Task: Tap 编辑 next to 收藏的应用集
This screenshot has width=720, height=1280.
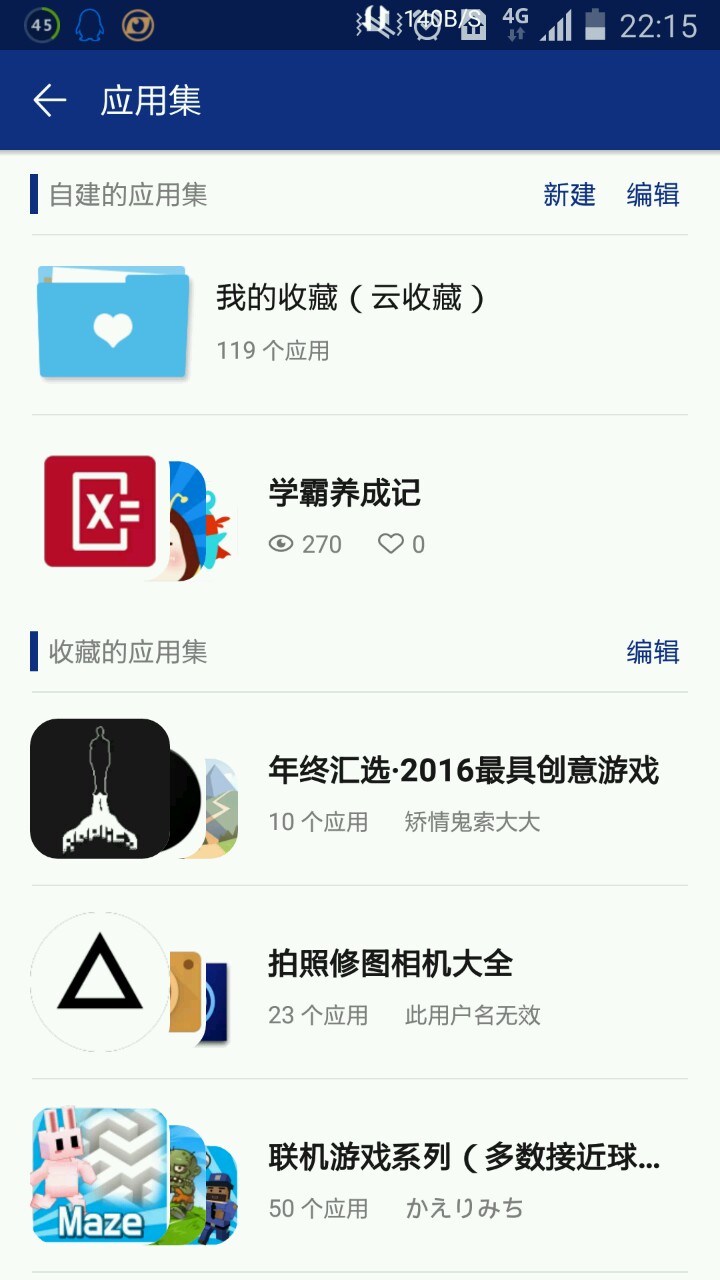Action: [x=653, y=652]
